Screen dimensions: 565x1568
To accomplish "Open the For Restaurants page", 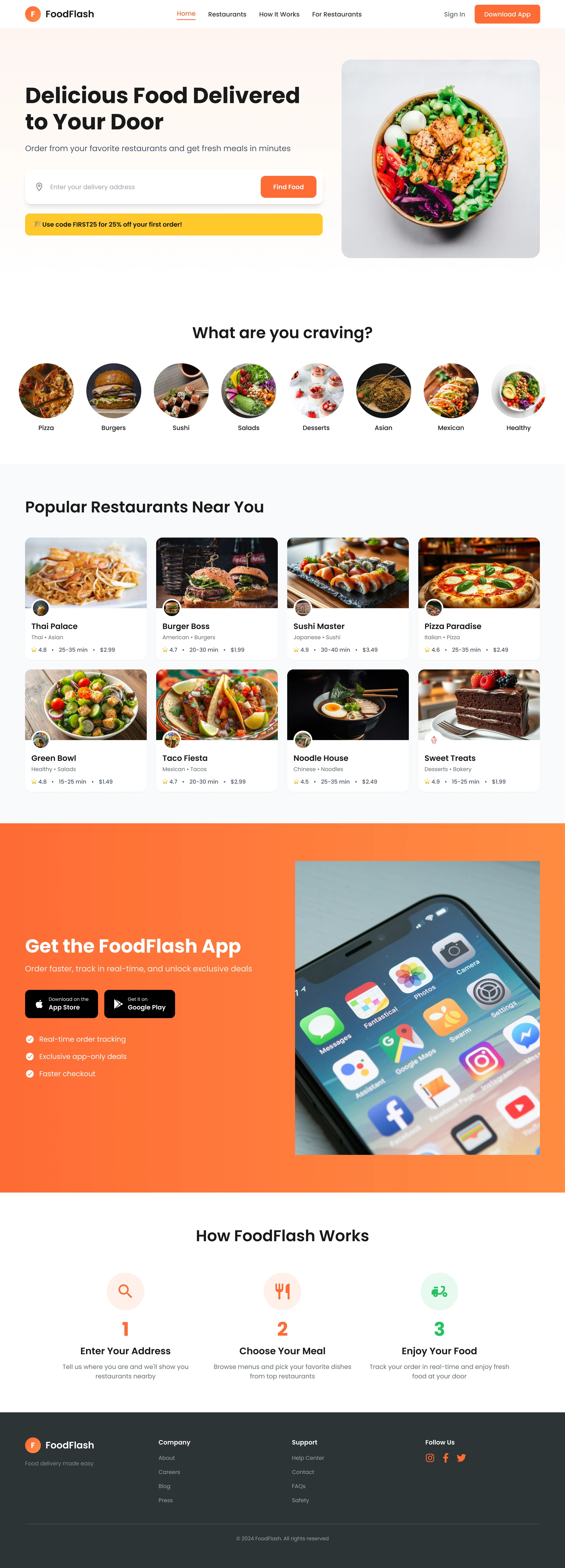I will pyautogui.click(x=336, y=14).
